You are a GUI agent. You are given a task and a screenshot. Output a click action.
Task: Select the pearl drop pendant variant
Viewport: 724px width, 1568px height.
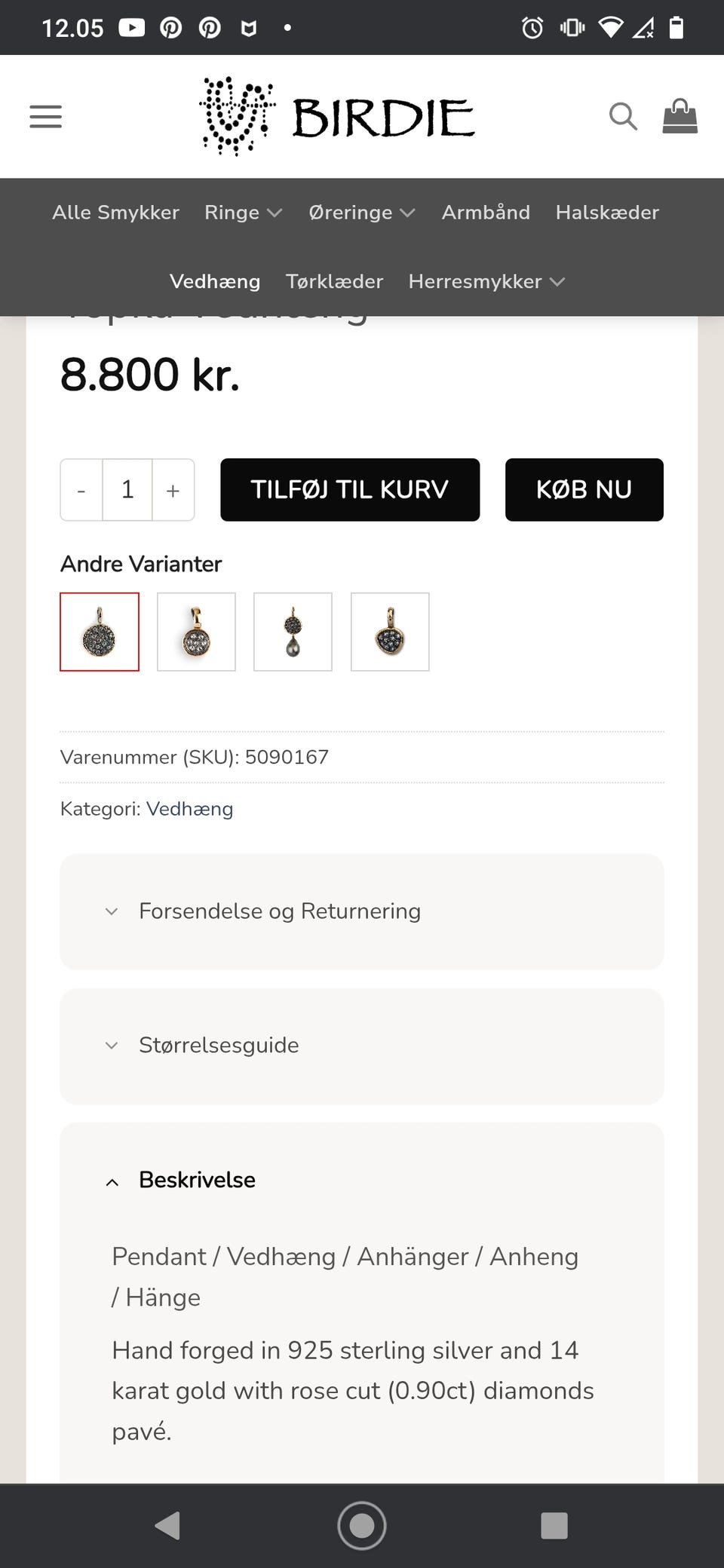[293, 632]
